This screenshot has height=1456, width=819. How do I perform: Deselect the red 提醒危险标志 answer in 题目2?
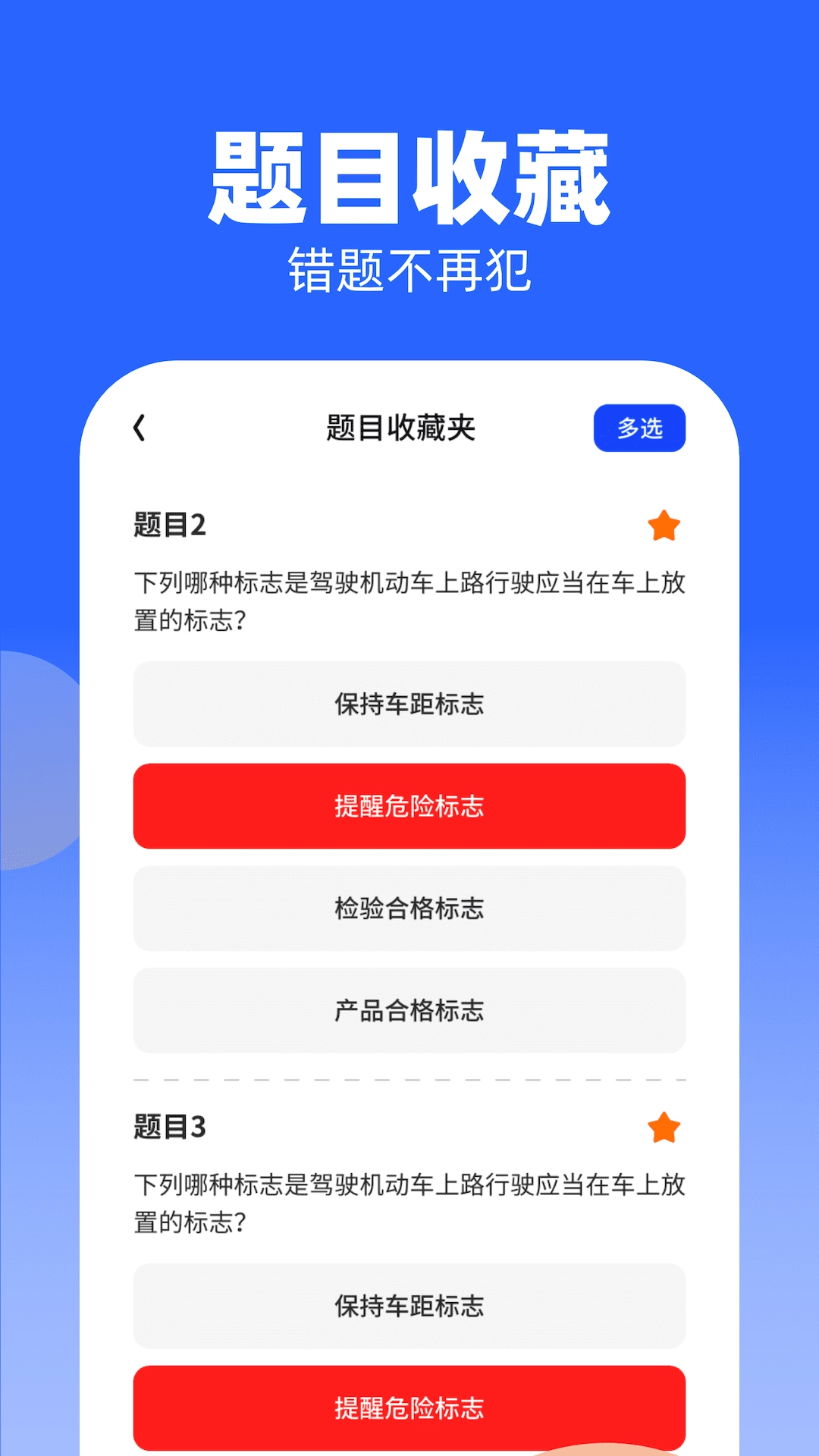pyautogui.click(x=409, y=806)
